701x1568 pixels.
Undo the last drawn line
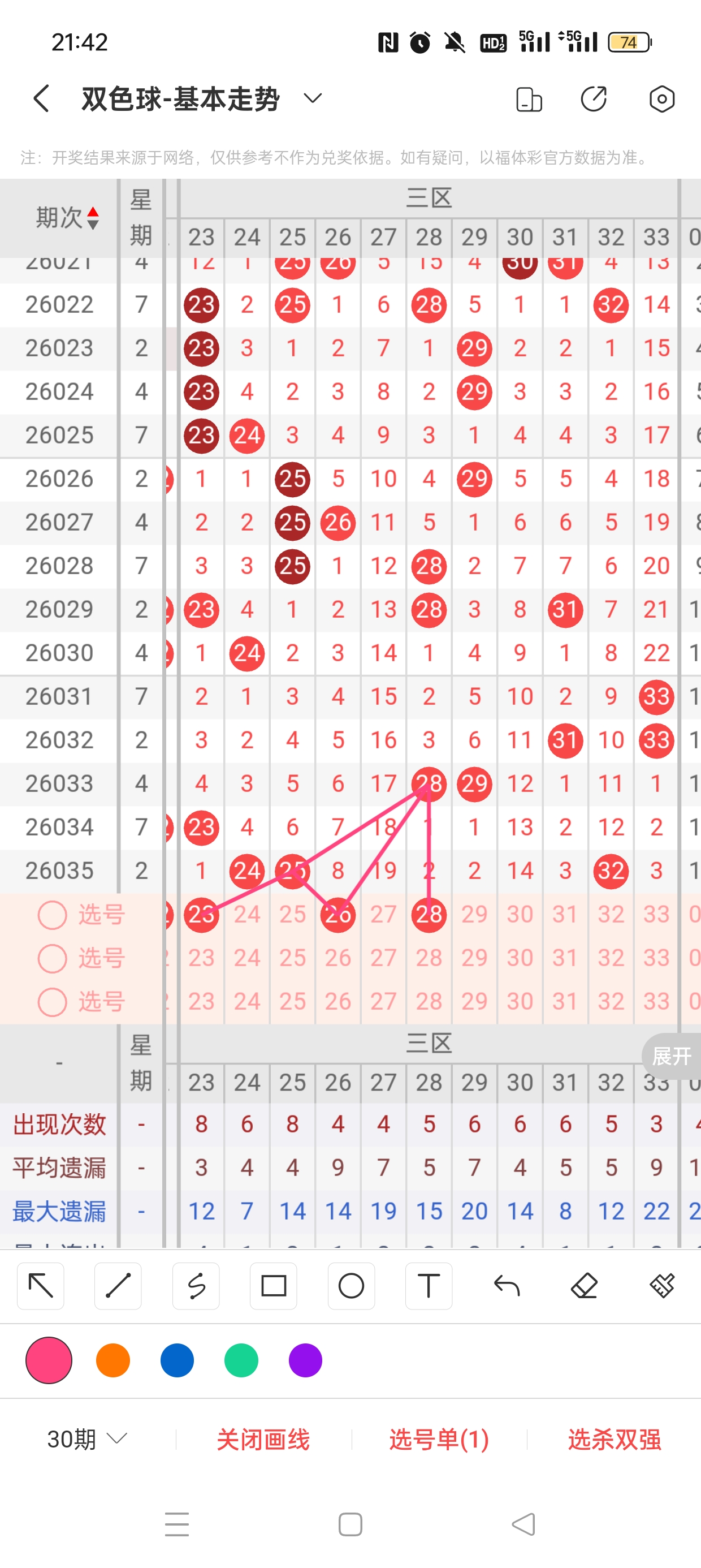pyautogui.click(x=507, y=1286)
